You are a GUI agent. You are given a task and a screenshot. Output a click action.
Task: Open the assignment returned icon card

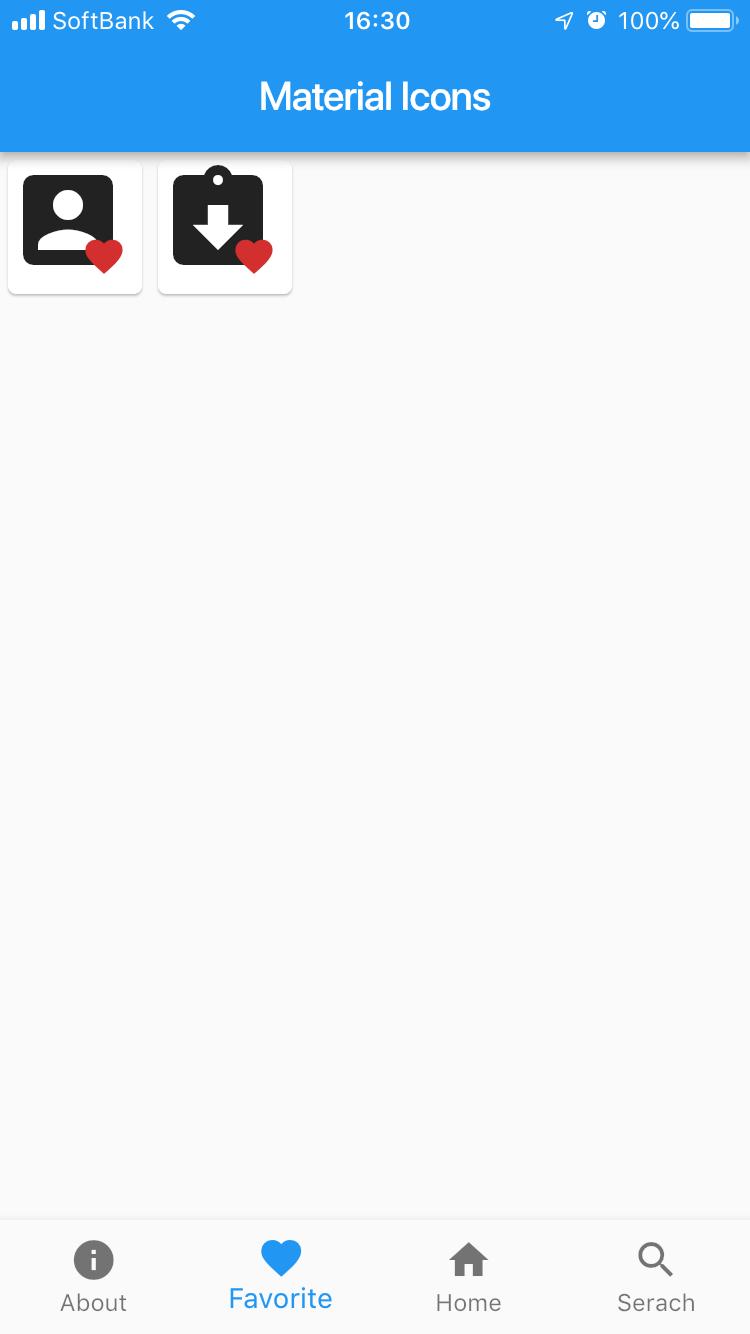(x=224, y=227)
